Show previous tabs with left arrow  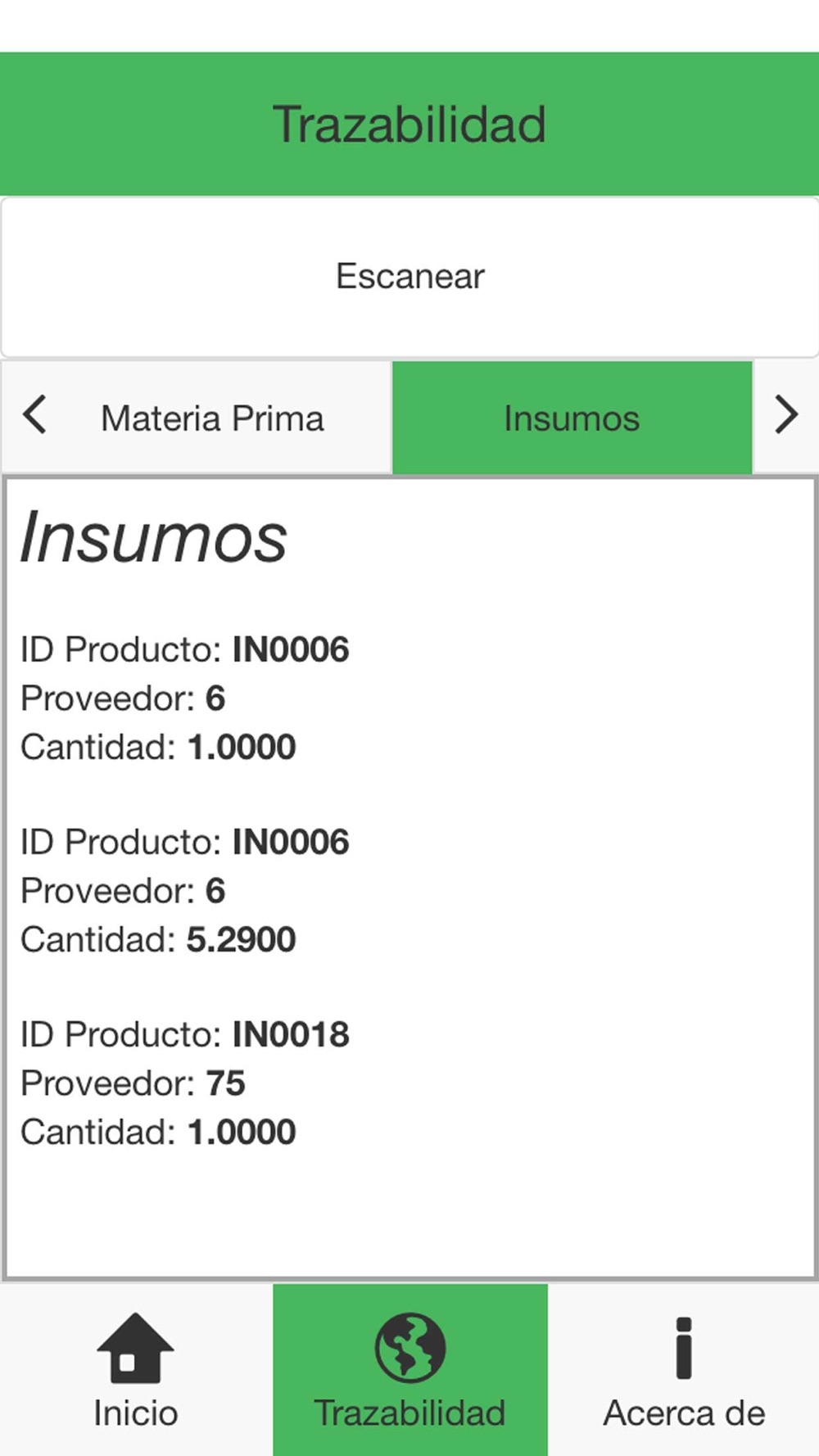click(x=34, y=415)
